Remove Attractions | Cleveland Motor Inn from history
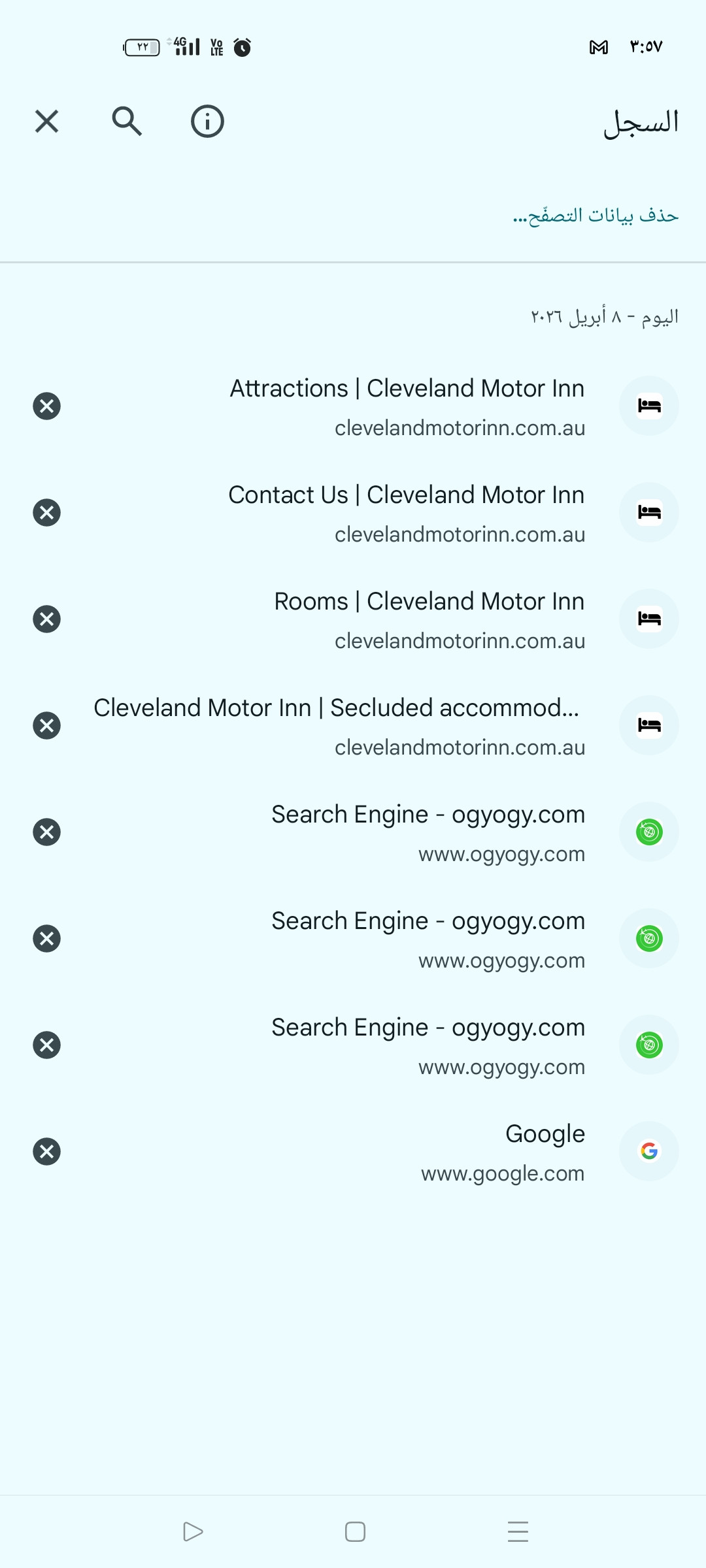Screen dimensions: 706x1568 click(46, 406)
